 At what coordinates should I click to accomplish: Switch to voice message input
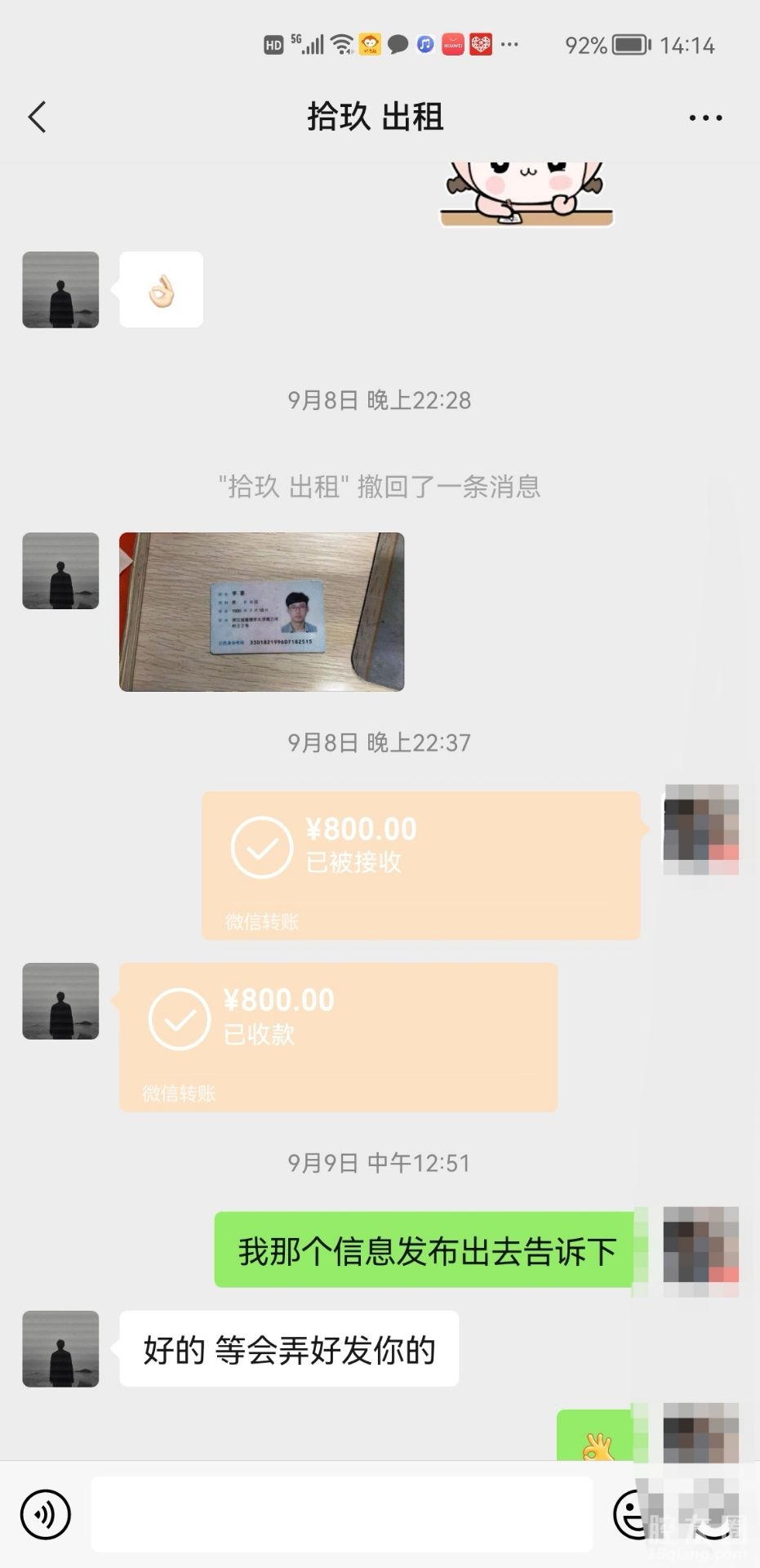tap(46, 1514)
